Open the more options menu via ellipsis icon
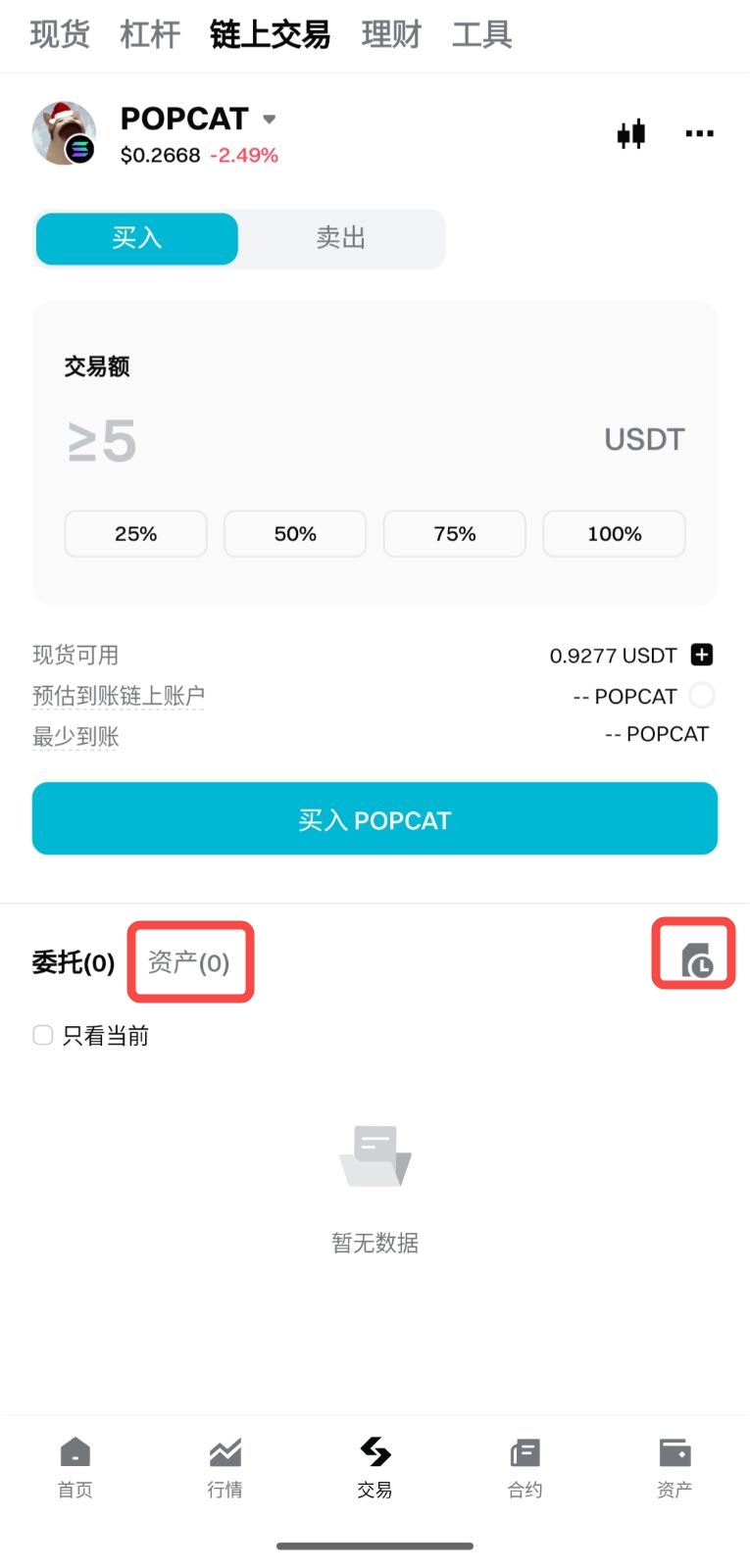The image size is (750, 1568). click(x=699, y=133)
